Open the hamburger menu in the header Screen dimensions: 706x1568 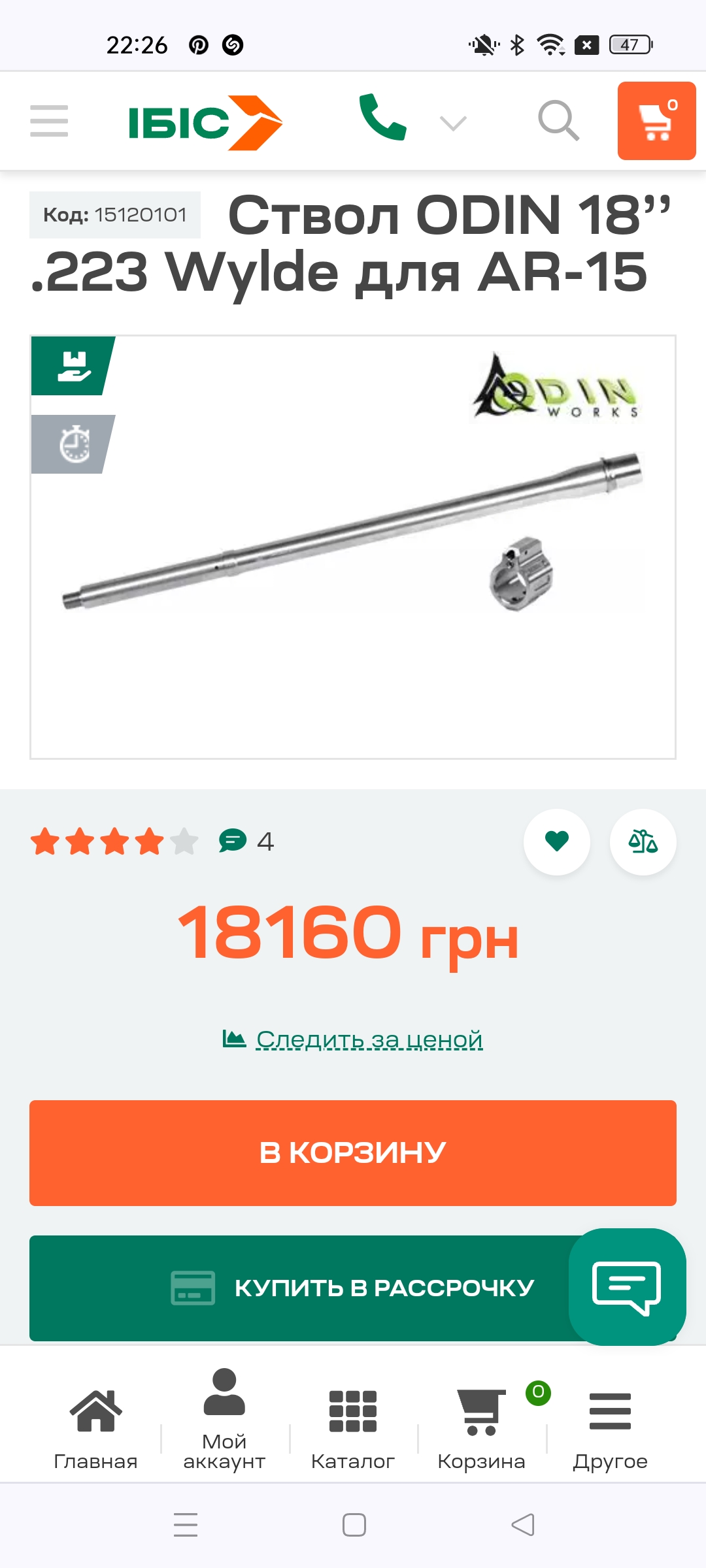[x=49, y=121]
